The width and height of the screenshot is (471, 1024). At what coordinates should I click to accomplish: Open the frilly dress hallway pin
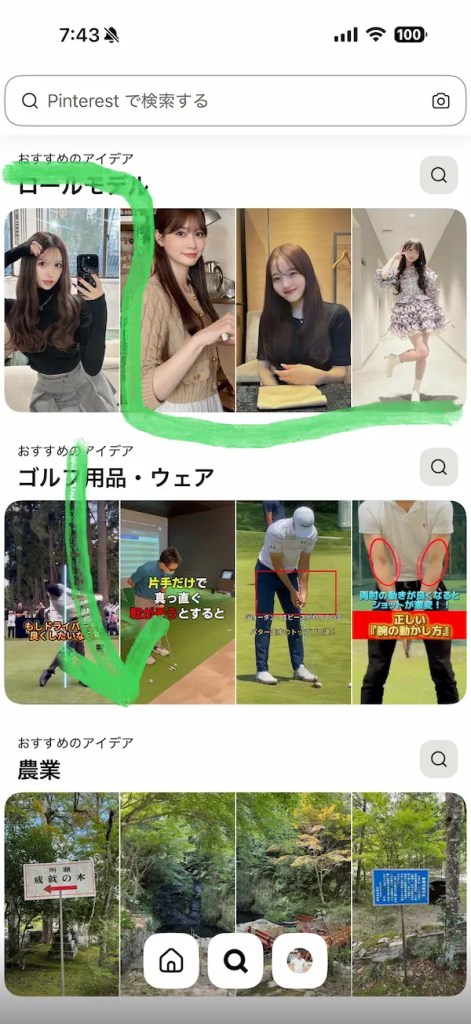[x=410, y=310]
